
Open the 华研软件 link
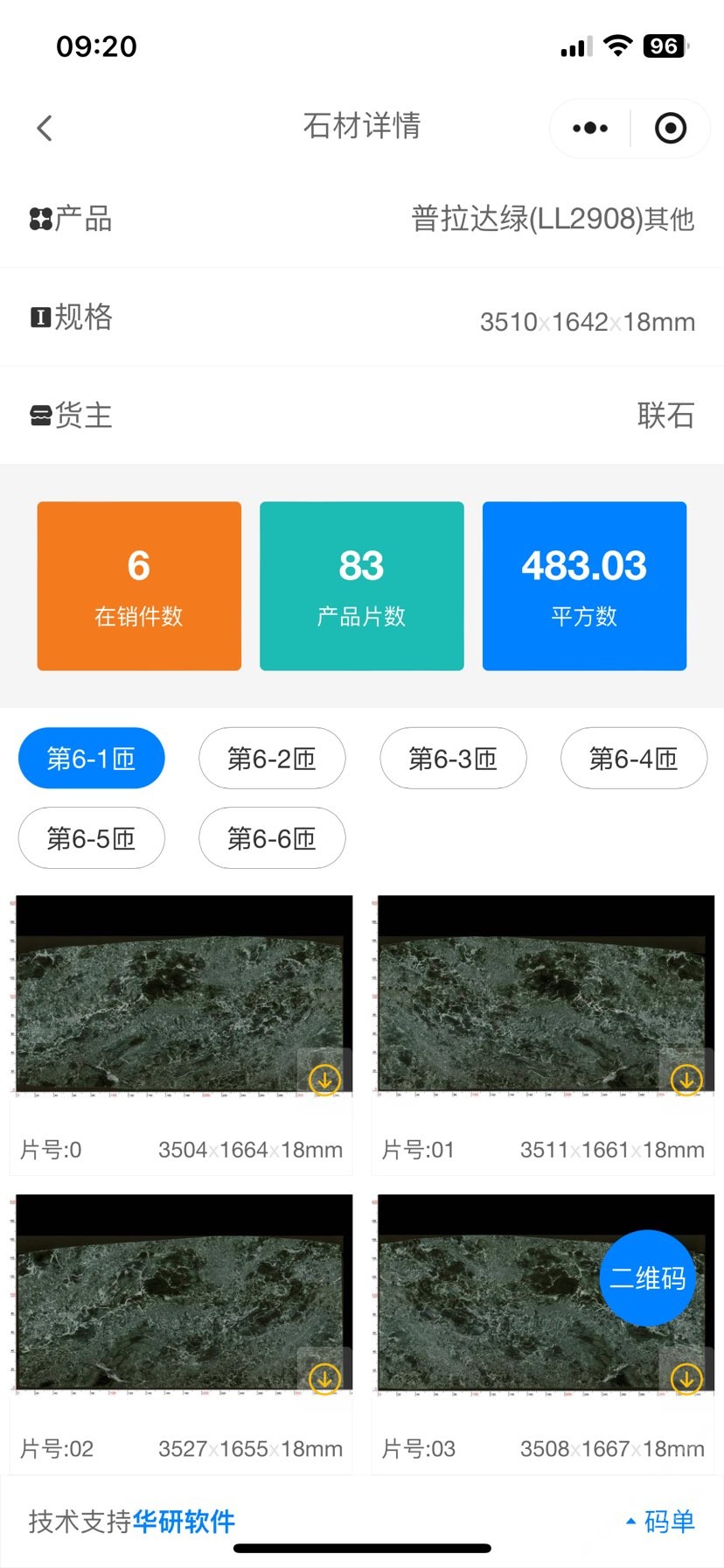click(184, 1522)
